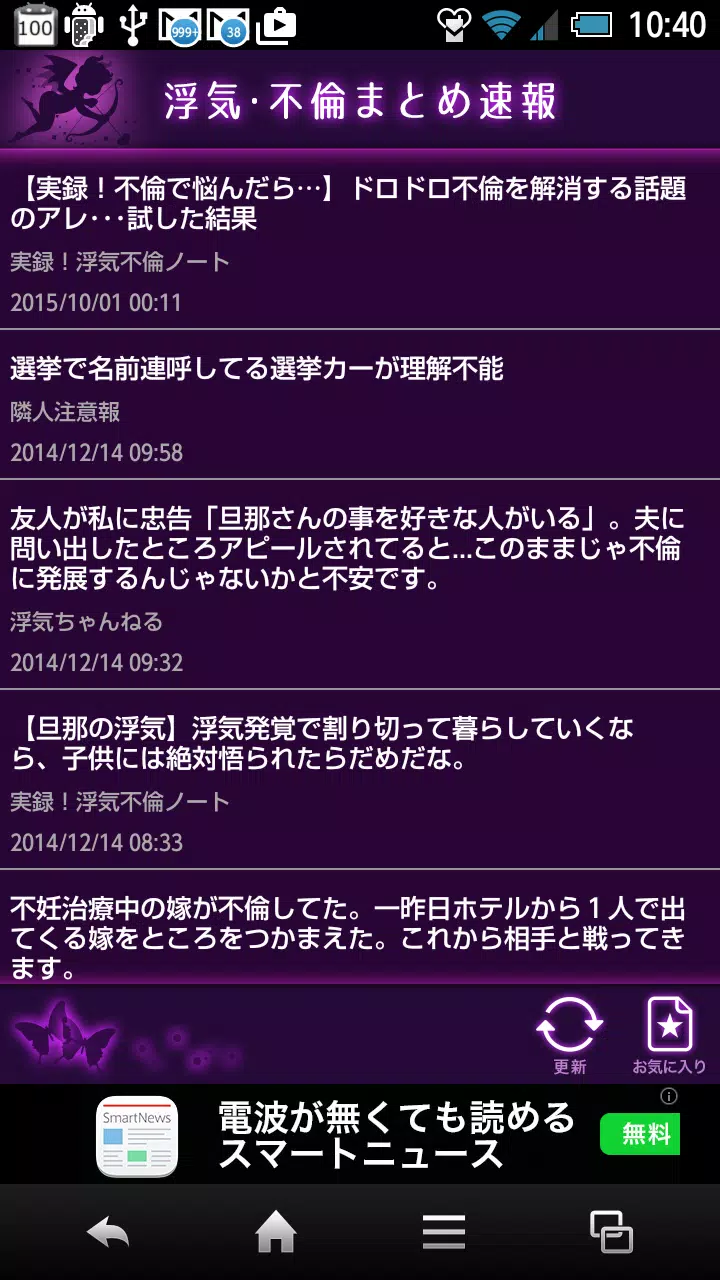
Task: Tap the 浮気・不倫まとめ速報 title bar
Action: coord(360,98)
